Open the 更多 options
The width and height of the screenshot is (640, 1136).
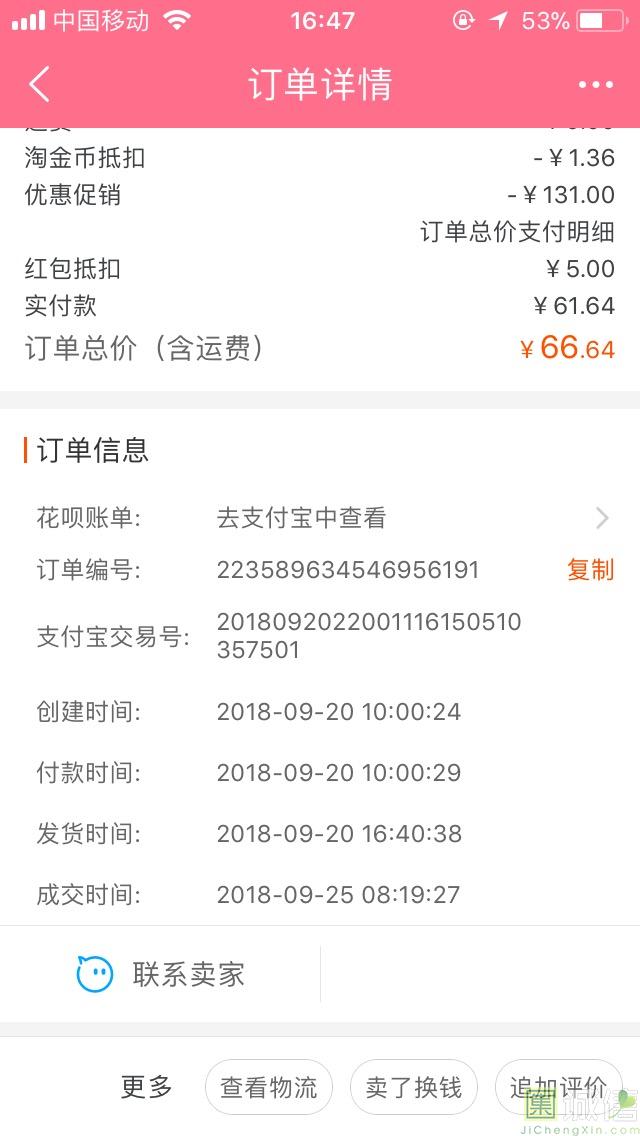pos(147,1087)
